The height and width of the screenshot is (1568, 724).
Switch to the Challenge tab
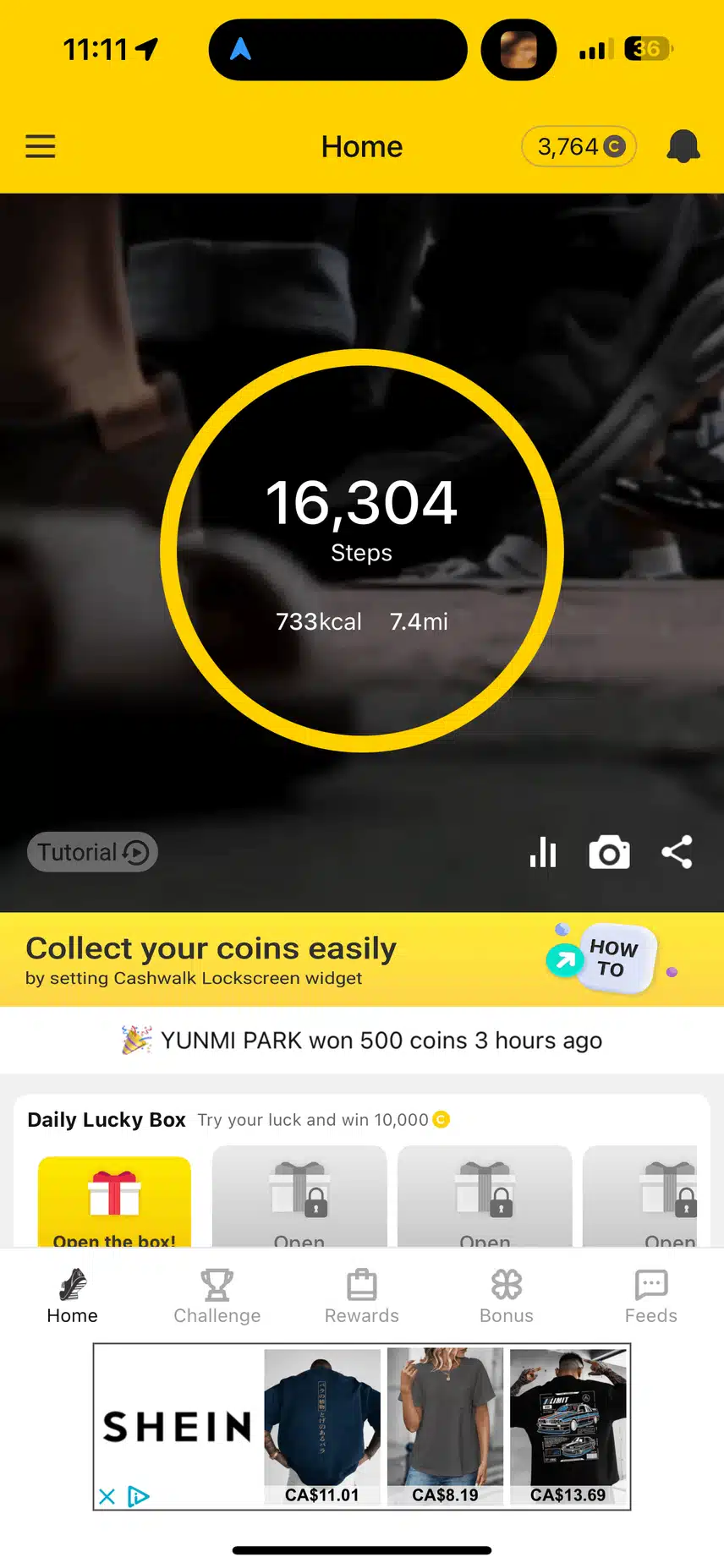click(217, 1296)
